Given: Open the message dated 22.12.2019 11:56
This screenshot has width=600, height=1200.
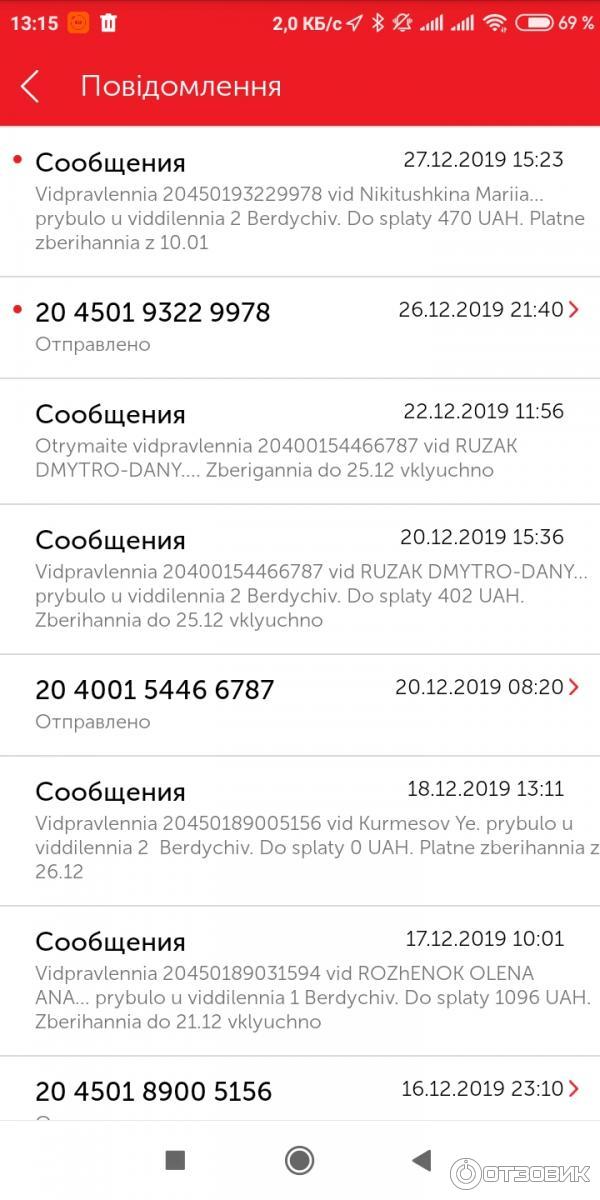Looking at the screenshot, I should (x=300, y=440).
